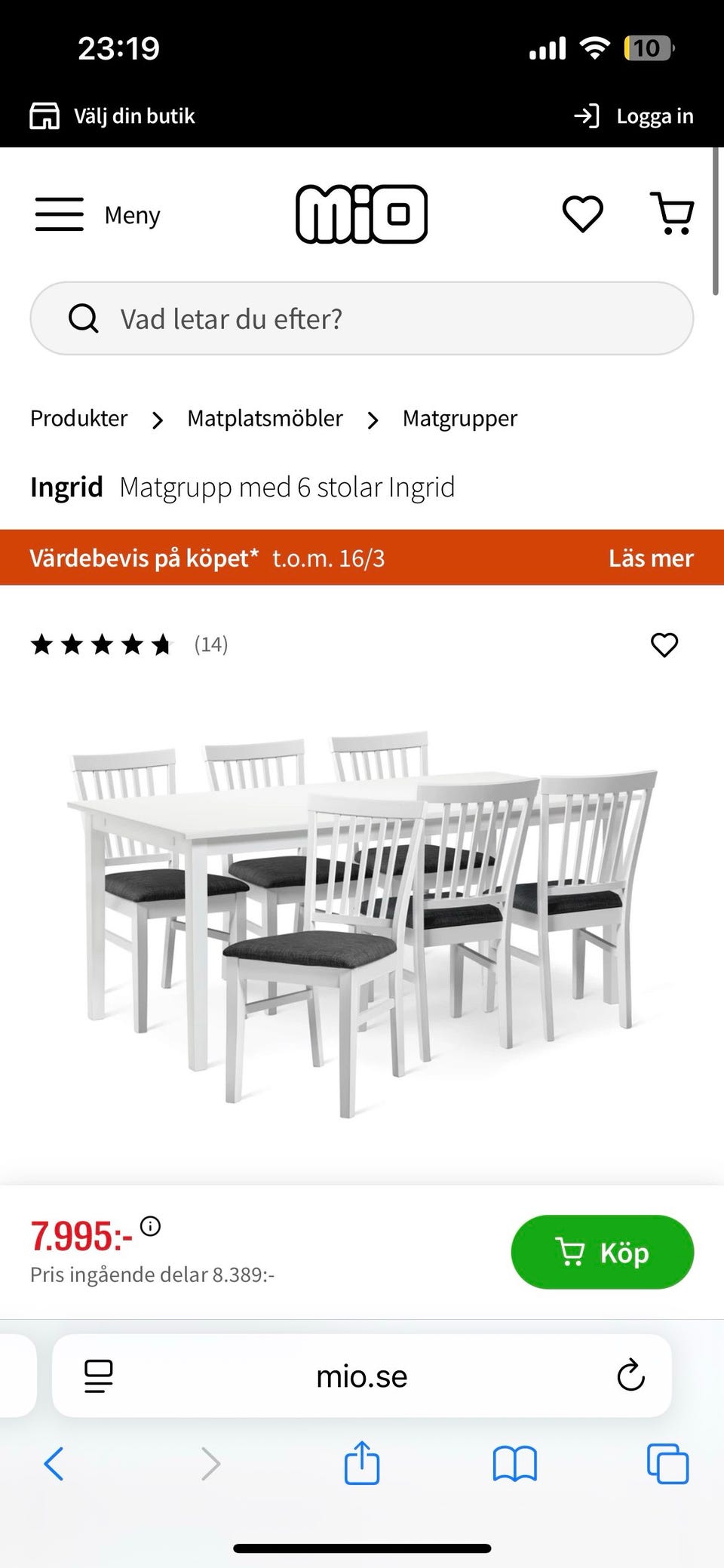Tap the Mio logo to go home
This screenshot has height=1568, width=724.
361,214
